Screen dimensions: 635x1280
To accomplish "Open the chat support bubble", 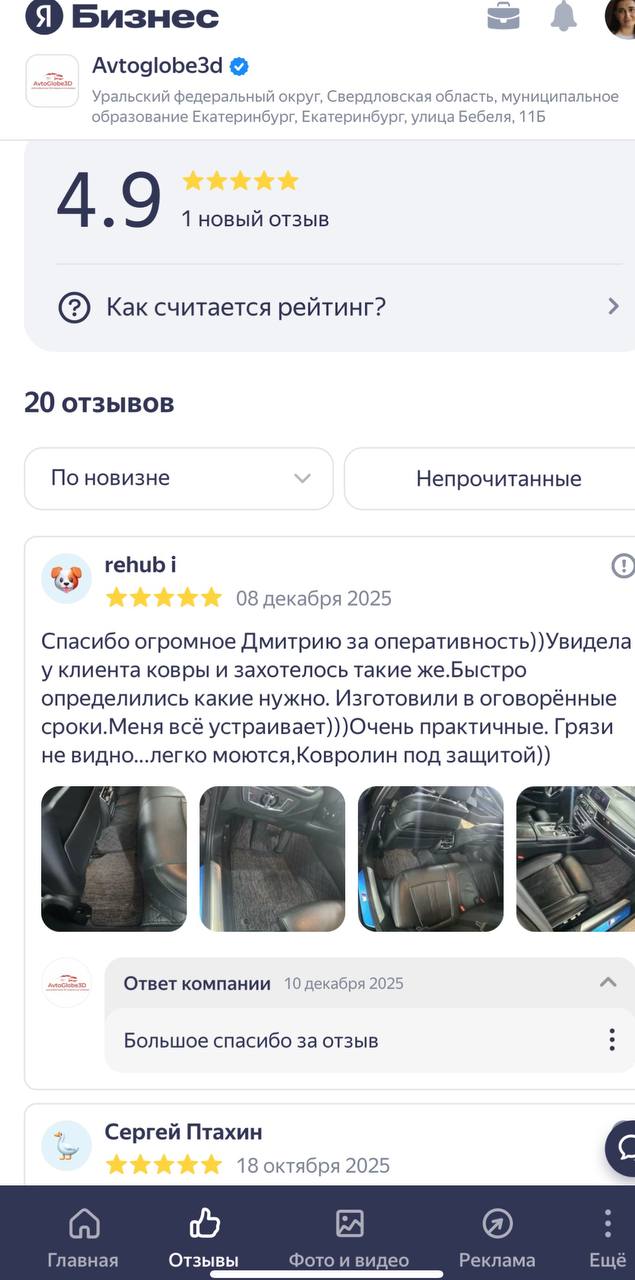I will (x=624, y=1147).
